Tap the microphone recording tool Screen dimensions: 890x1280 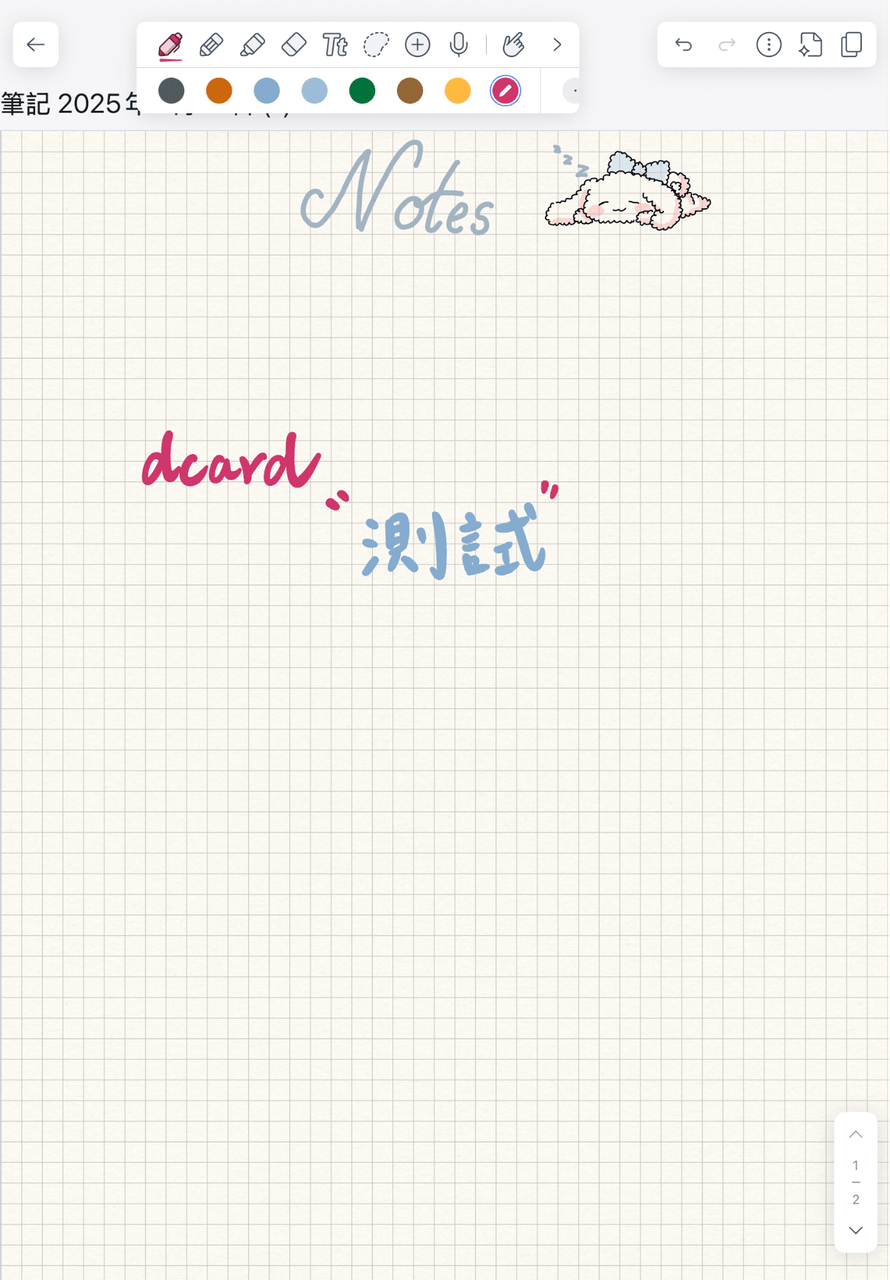tap(459, 45)
